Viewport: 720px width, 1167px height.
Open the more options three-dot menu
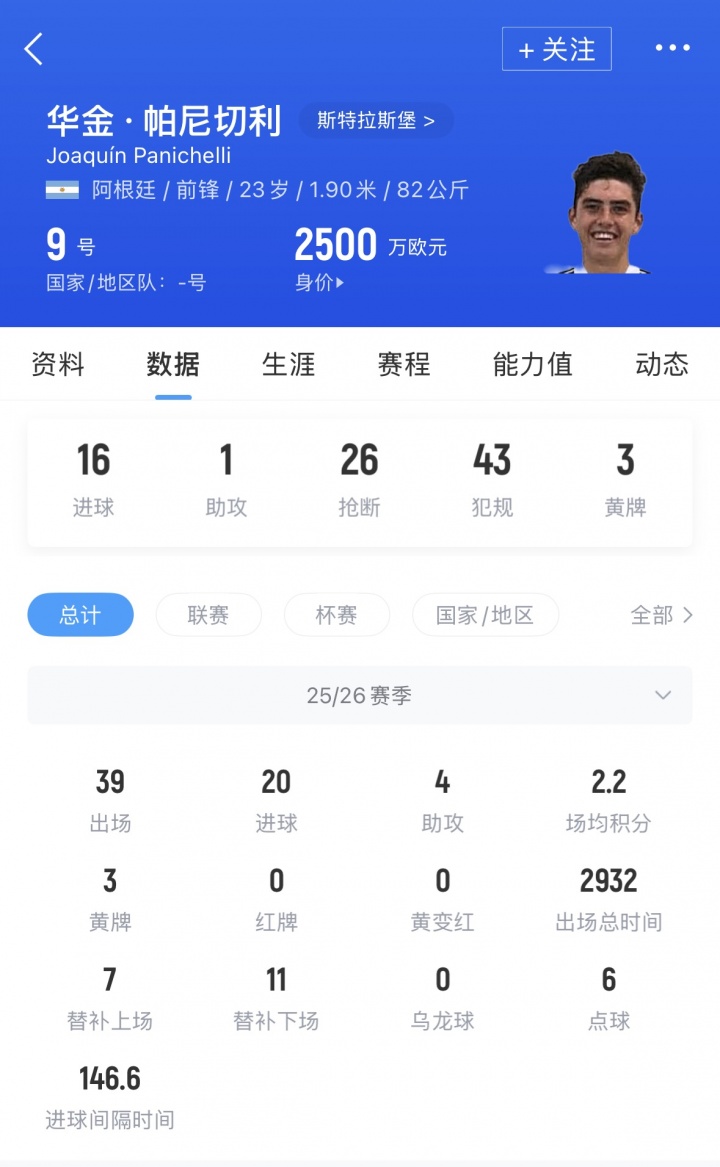(x=674, y=47)
